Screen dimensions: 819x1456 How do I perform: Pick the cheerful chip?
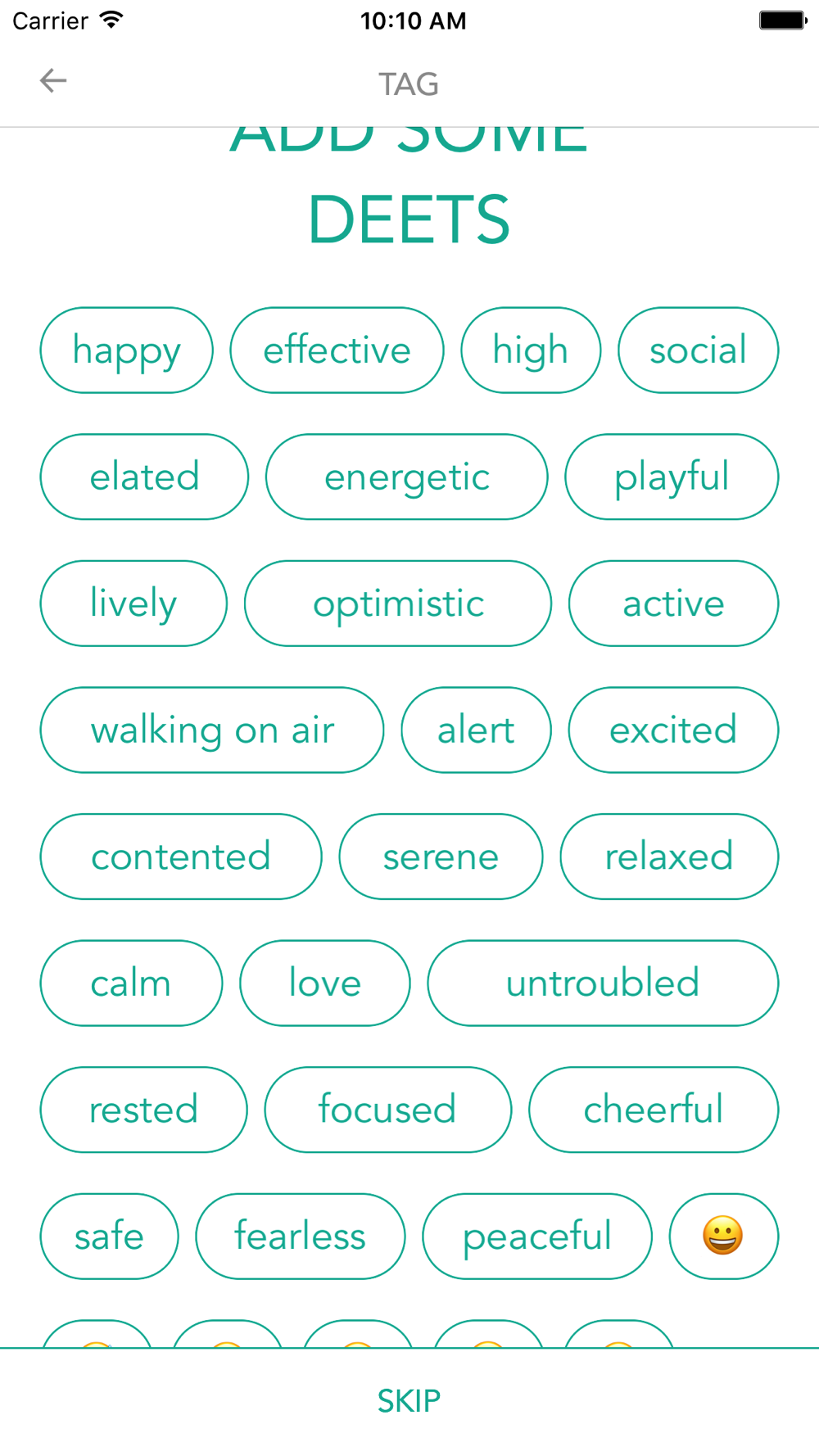pos(654,1110)
